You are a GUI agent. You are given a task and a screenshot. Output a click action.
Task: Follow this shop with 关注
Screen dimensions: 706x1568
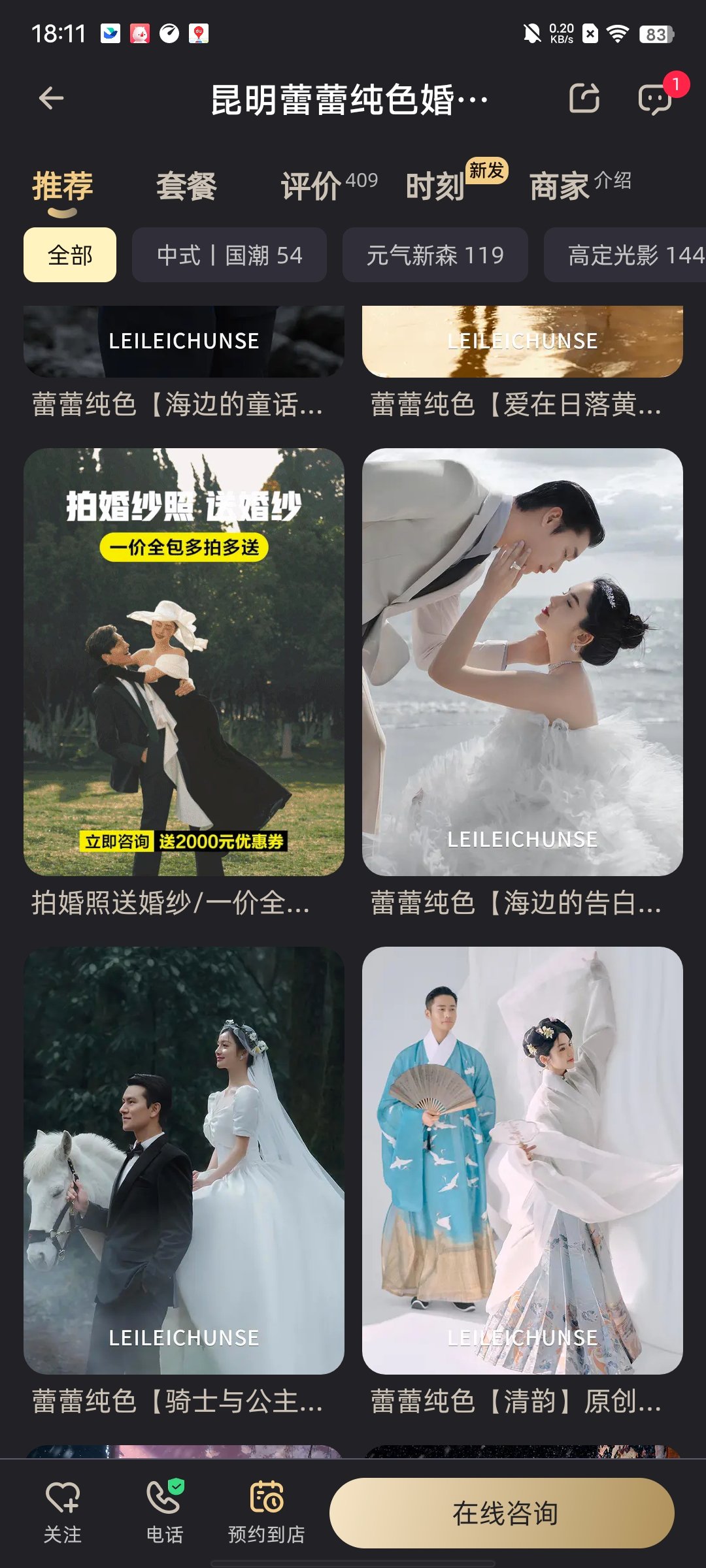pos(63,1512)
